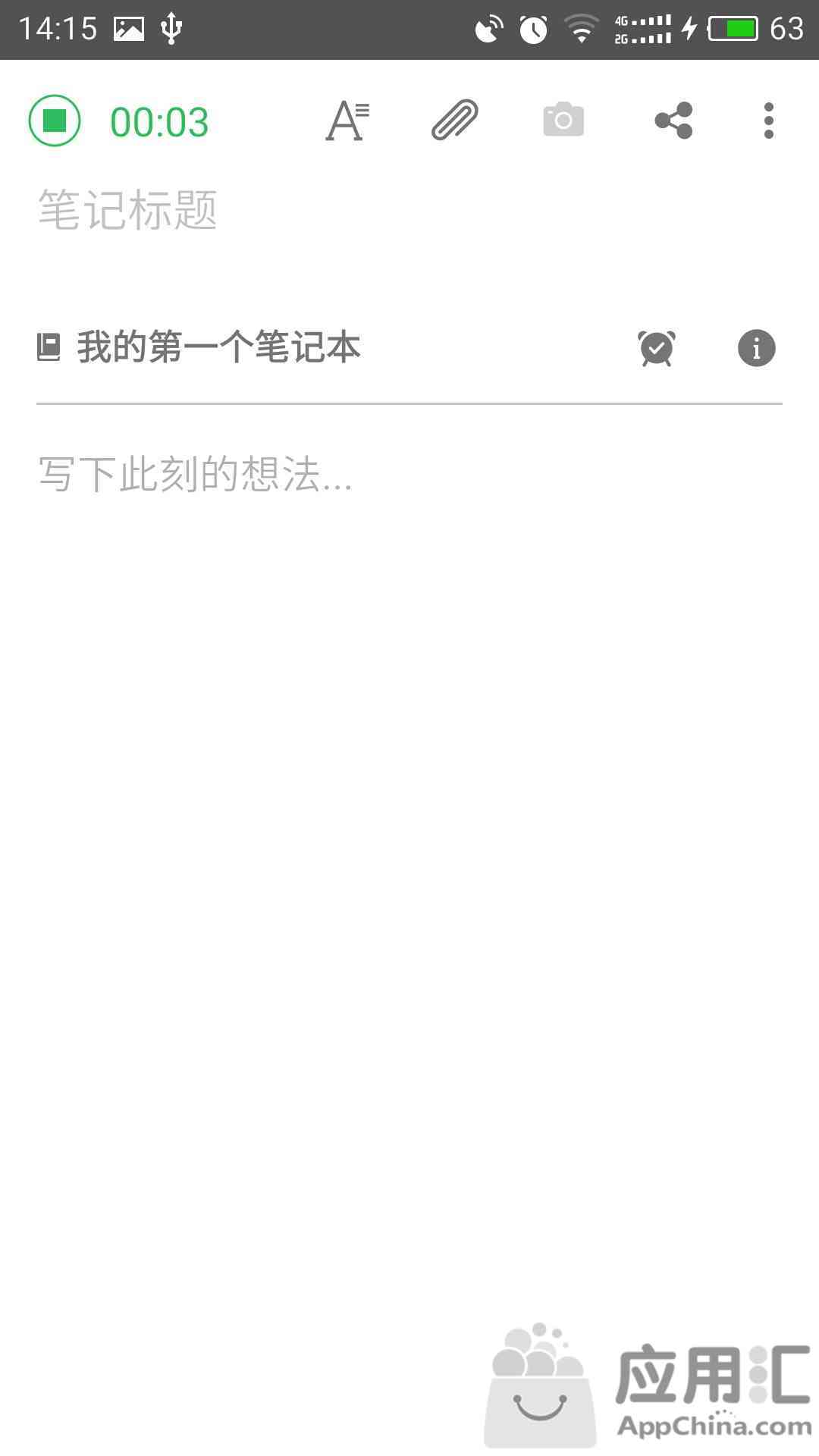This screenshot has width=819, height=1456.
Task: Tap the 笔记标题 title field
Action: [409, 210]
